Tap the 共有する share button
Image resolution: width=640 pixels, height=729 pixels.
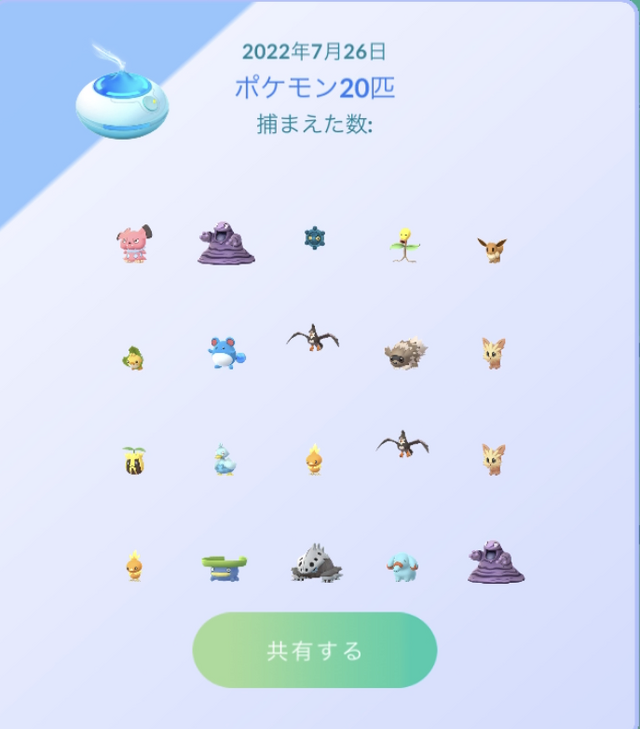tap(314, 650)
